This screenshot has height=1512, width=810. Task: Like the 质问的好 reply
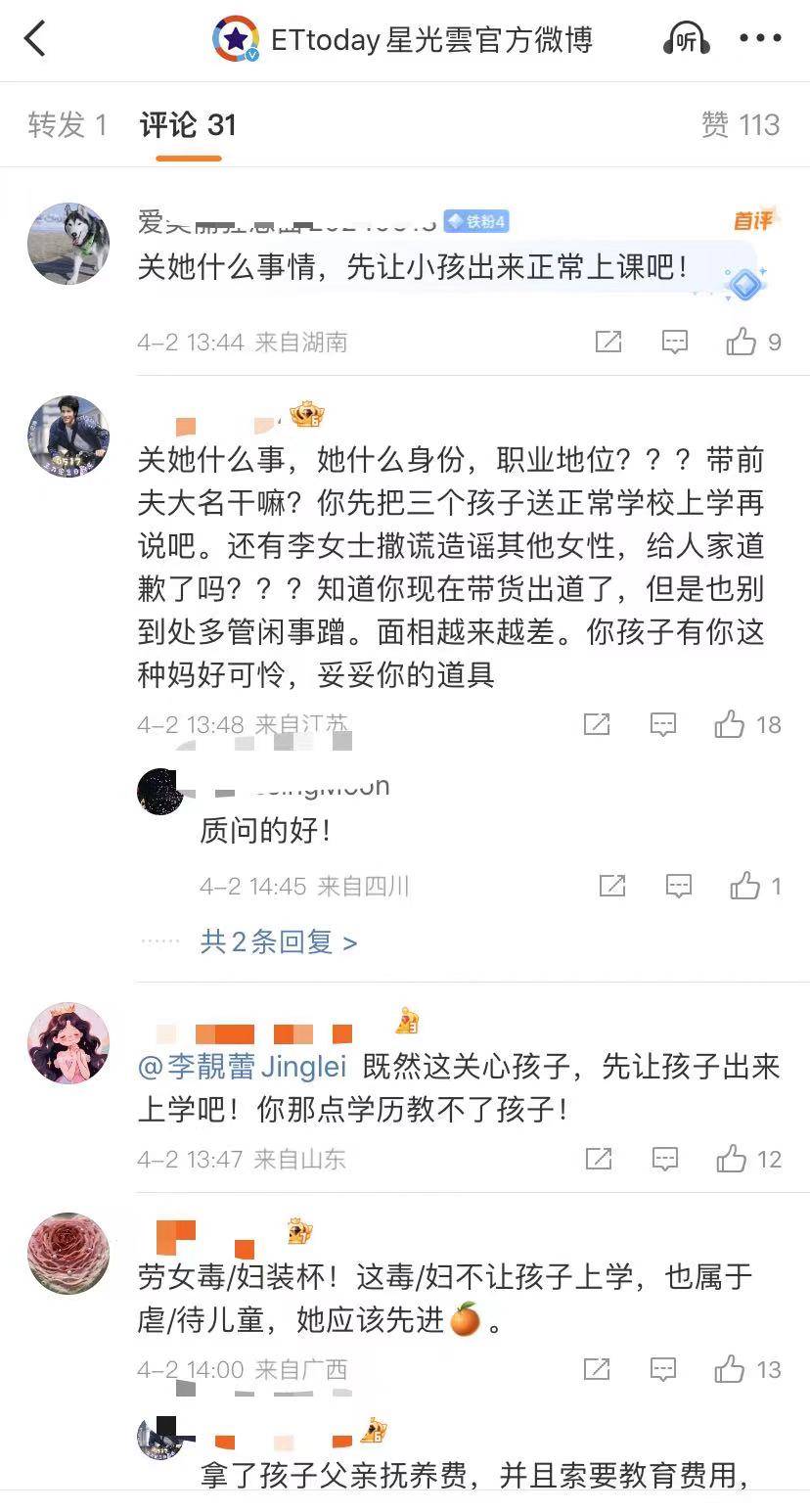click(x=745, y=887)
